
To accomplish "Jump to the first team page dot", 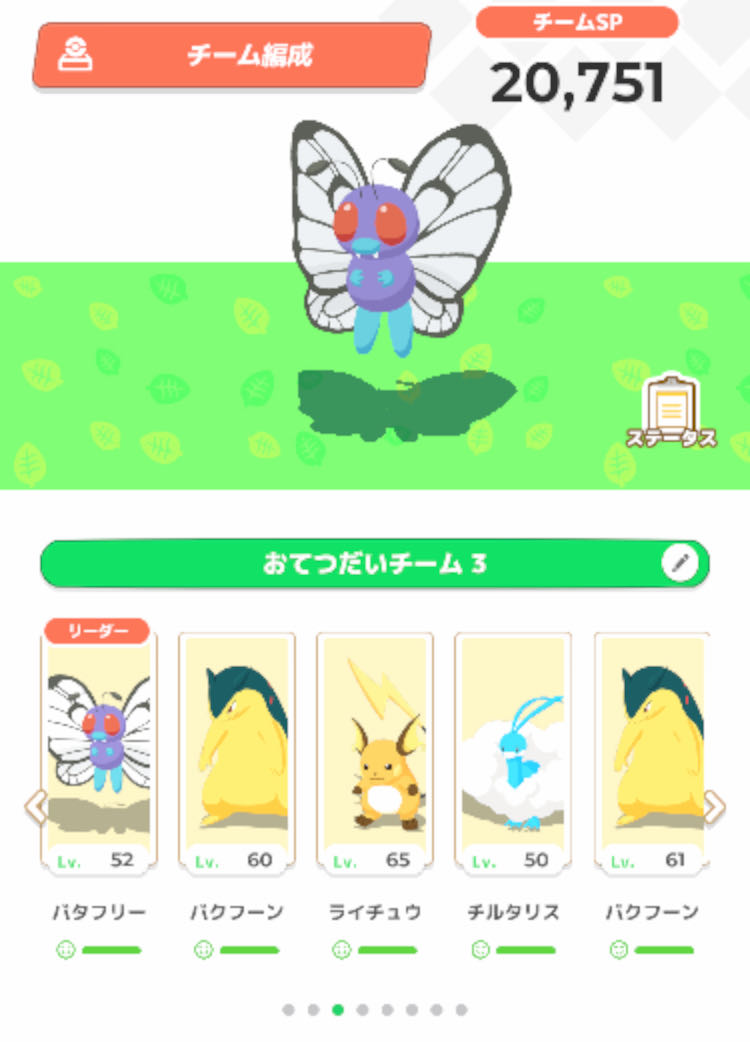I will coord(289,1010).
